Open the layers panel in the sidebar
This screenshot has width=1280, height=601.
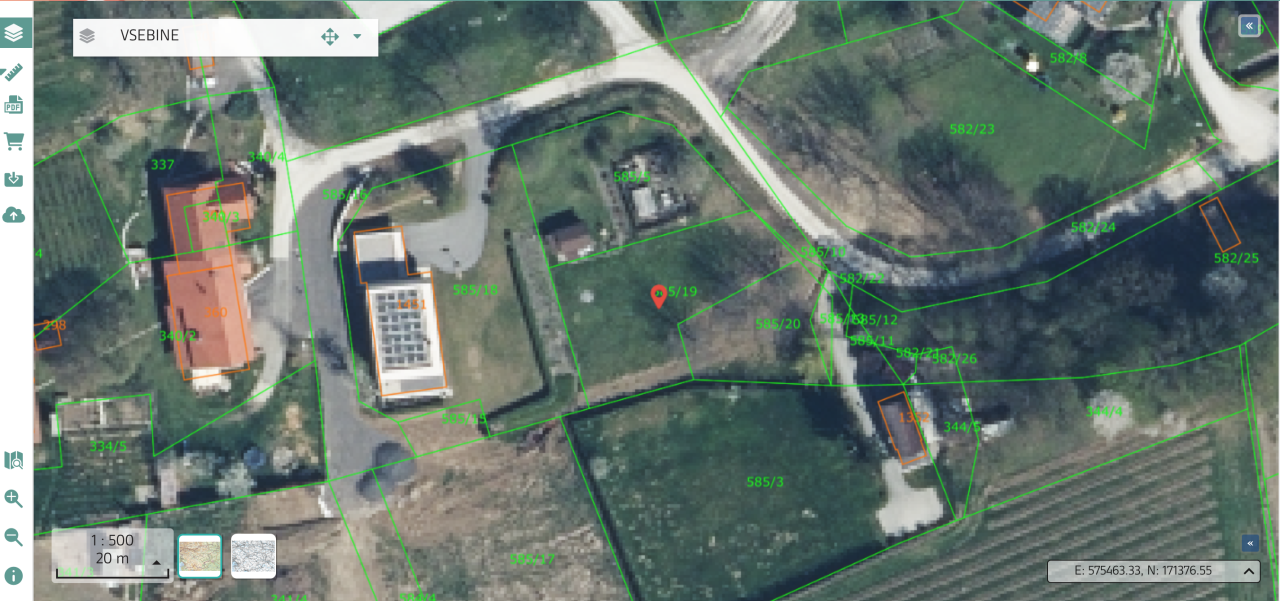click(x=14, y=32)
